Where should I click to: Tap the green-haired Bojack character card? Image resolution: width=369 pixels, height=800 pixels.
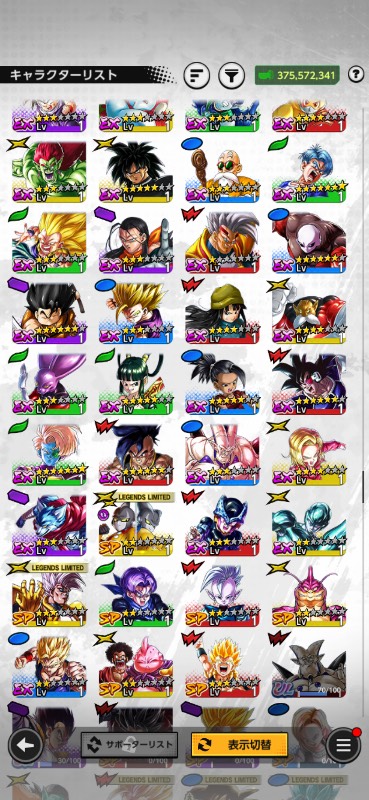point(49,173)
